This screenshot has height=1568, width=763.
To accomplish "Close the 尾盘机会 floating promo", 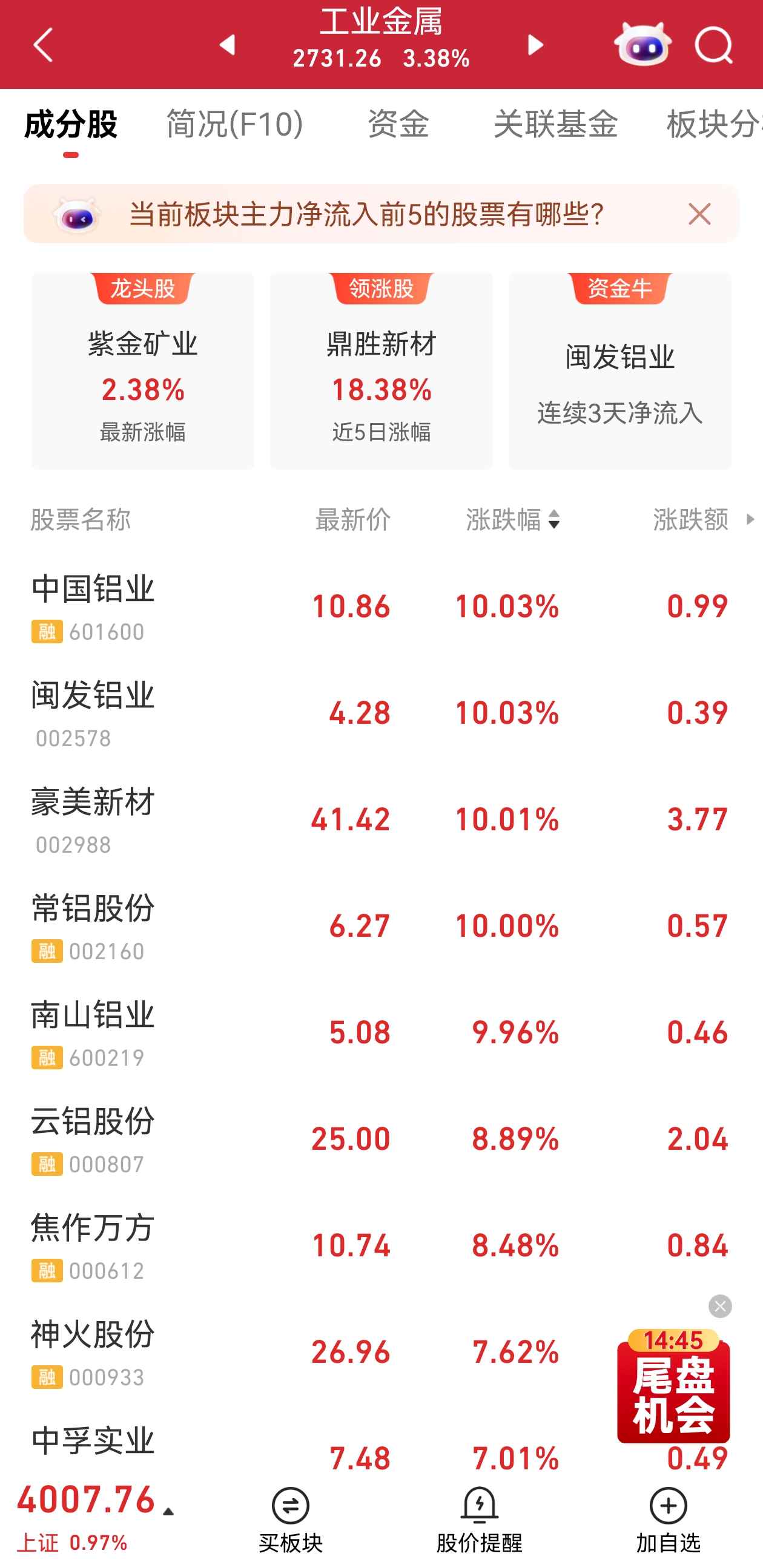I will click(x=720, y=1306).
